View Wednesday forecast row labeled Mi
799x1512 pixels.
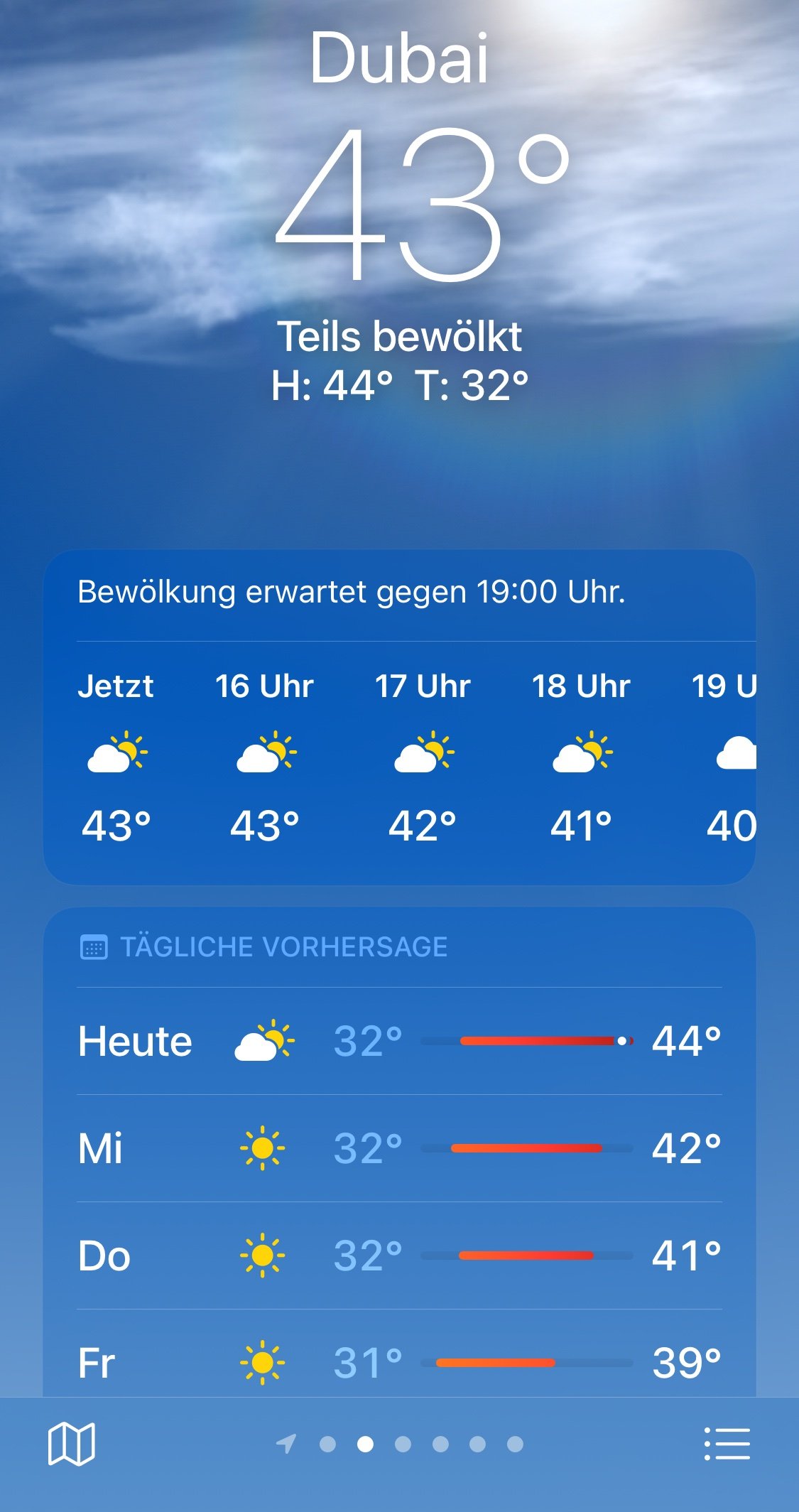(399, 1148)
